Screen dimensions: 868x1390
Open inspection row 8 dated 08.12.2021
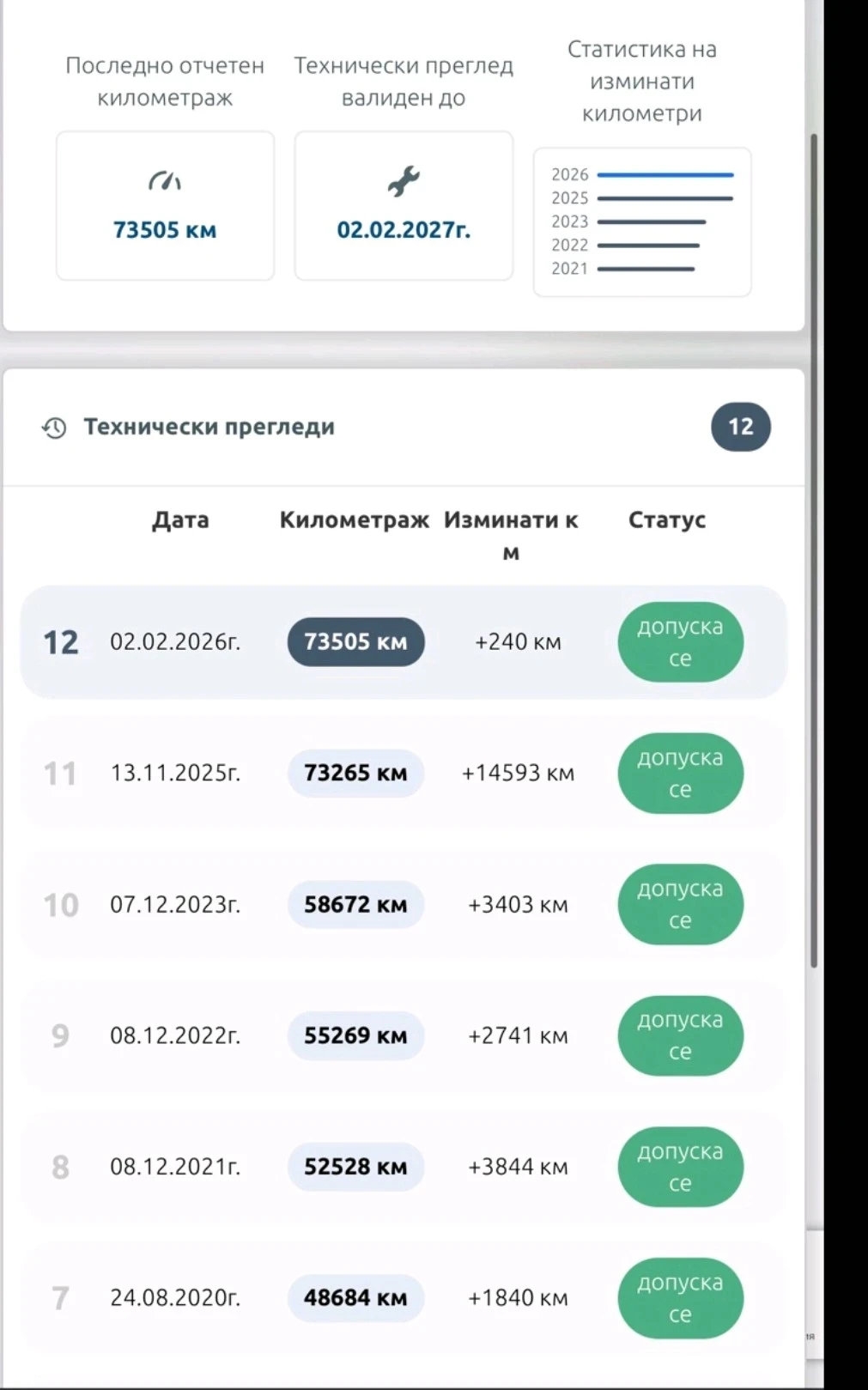pyautogui.click(x=175, y=1168)
